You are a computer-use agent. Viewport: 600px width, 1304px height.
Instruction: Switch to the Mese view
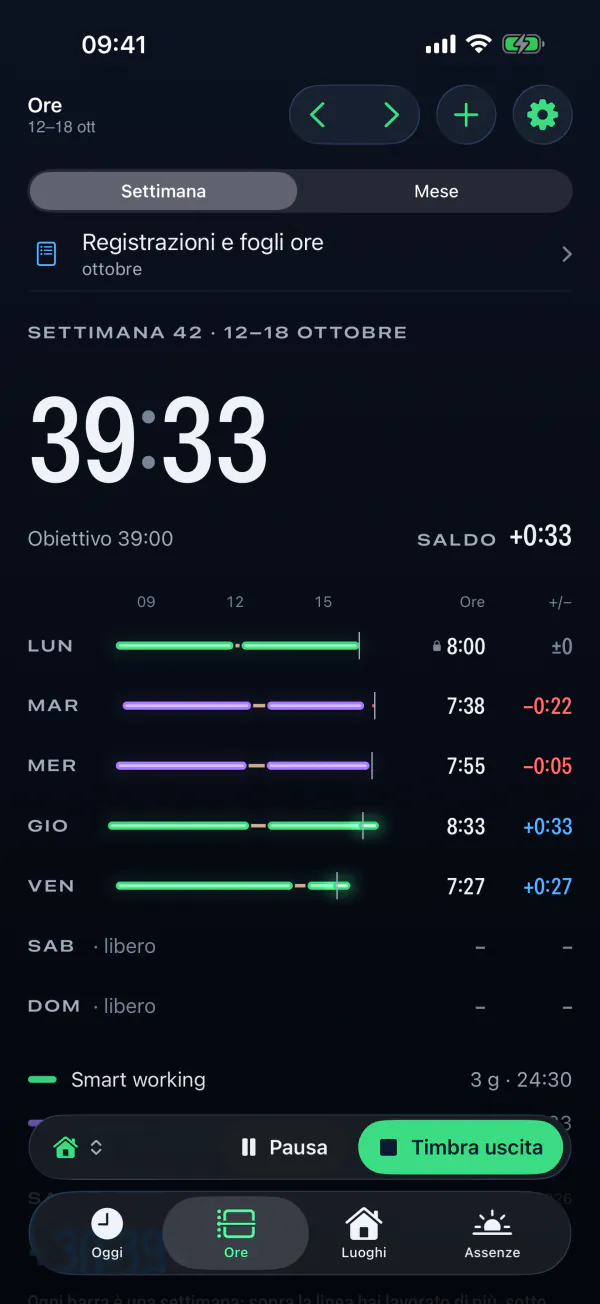click(x=436, y=191)
